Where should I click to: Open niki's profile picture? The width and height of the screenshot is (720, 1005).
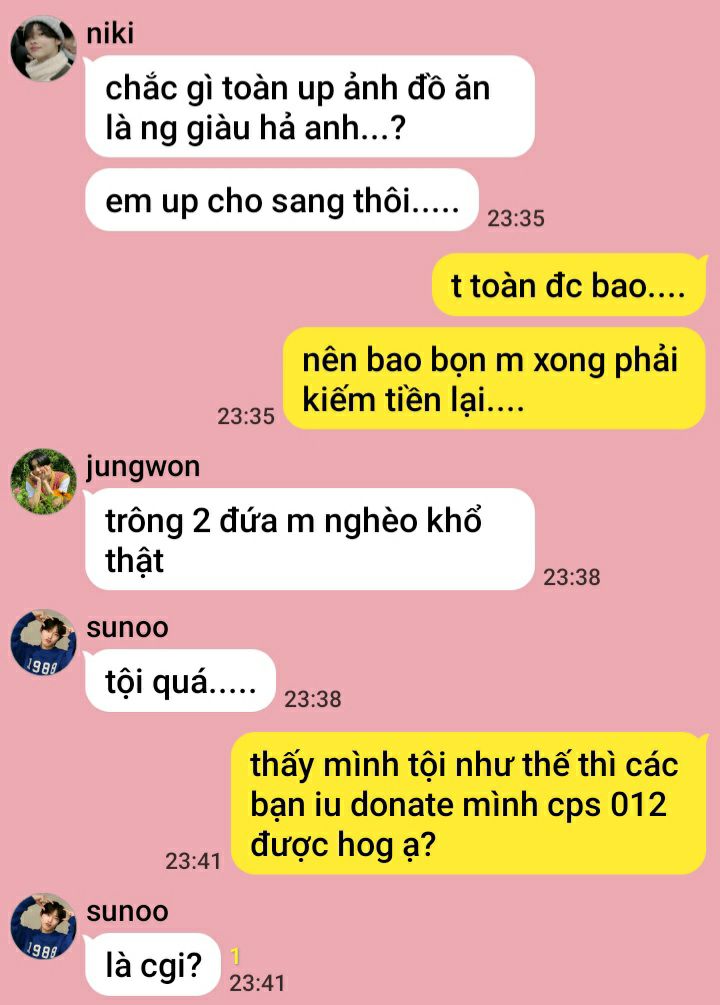coord(43,49)
